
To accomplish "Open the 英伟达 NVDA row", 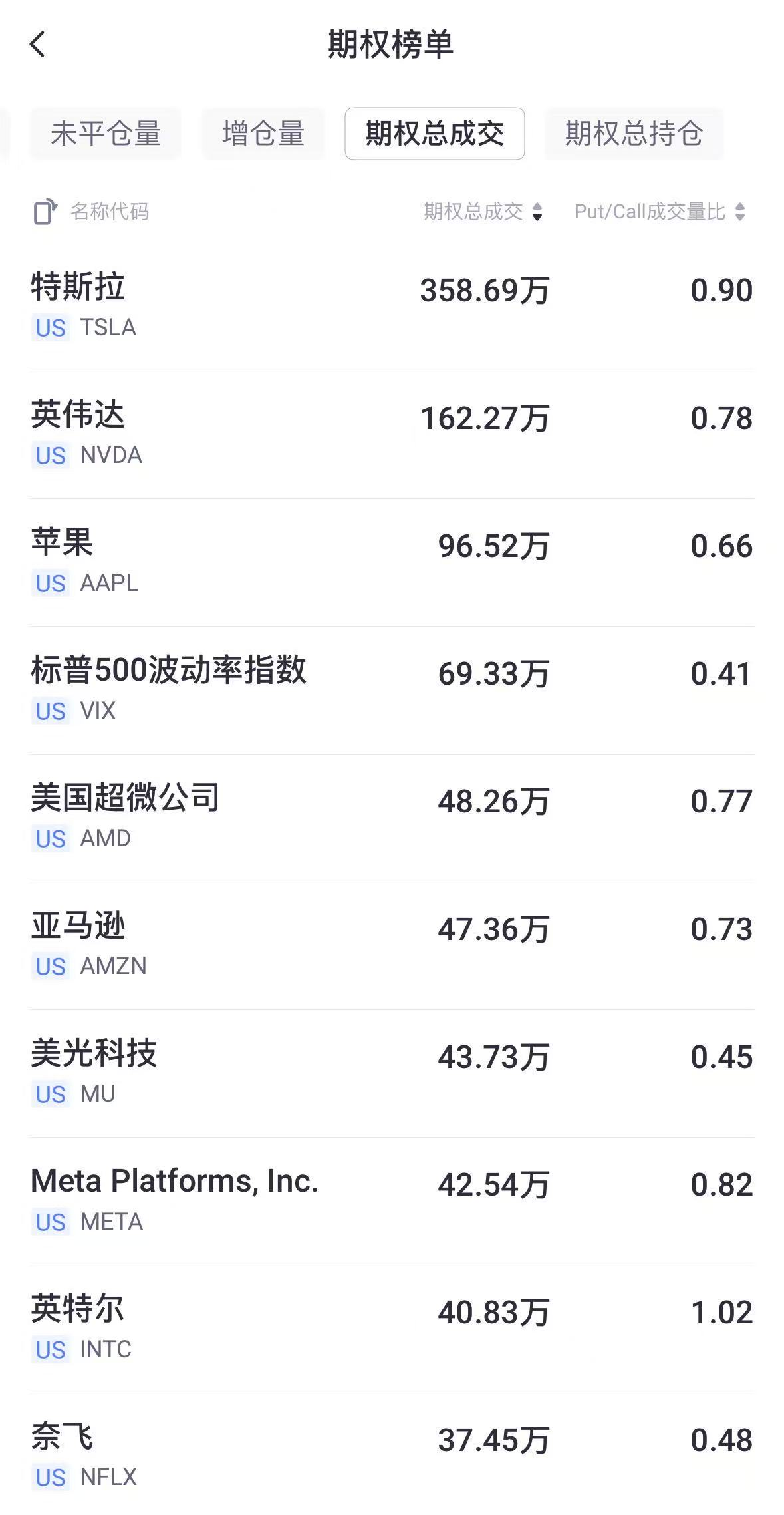I will 392,434.
